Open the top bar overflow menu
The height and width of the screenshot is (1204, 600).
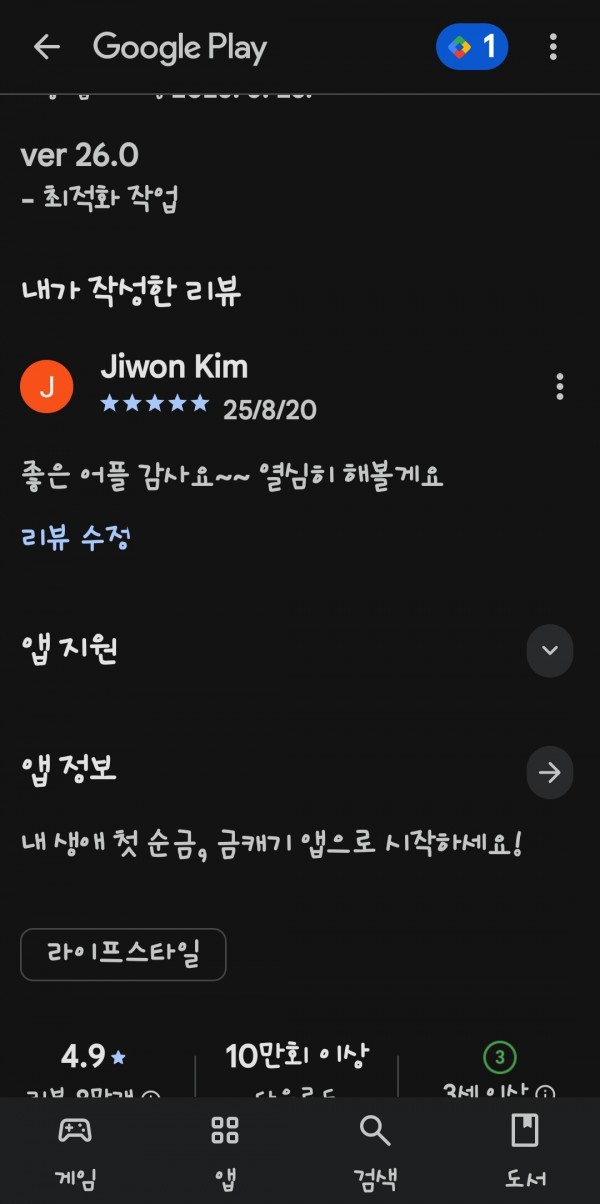point(553,47)
